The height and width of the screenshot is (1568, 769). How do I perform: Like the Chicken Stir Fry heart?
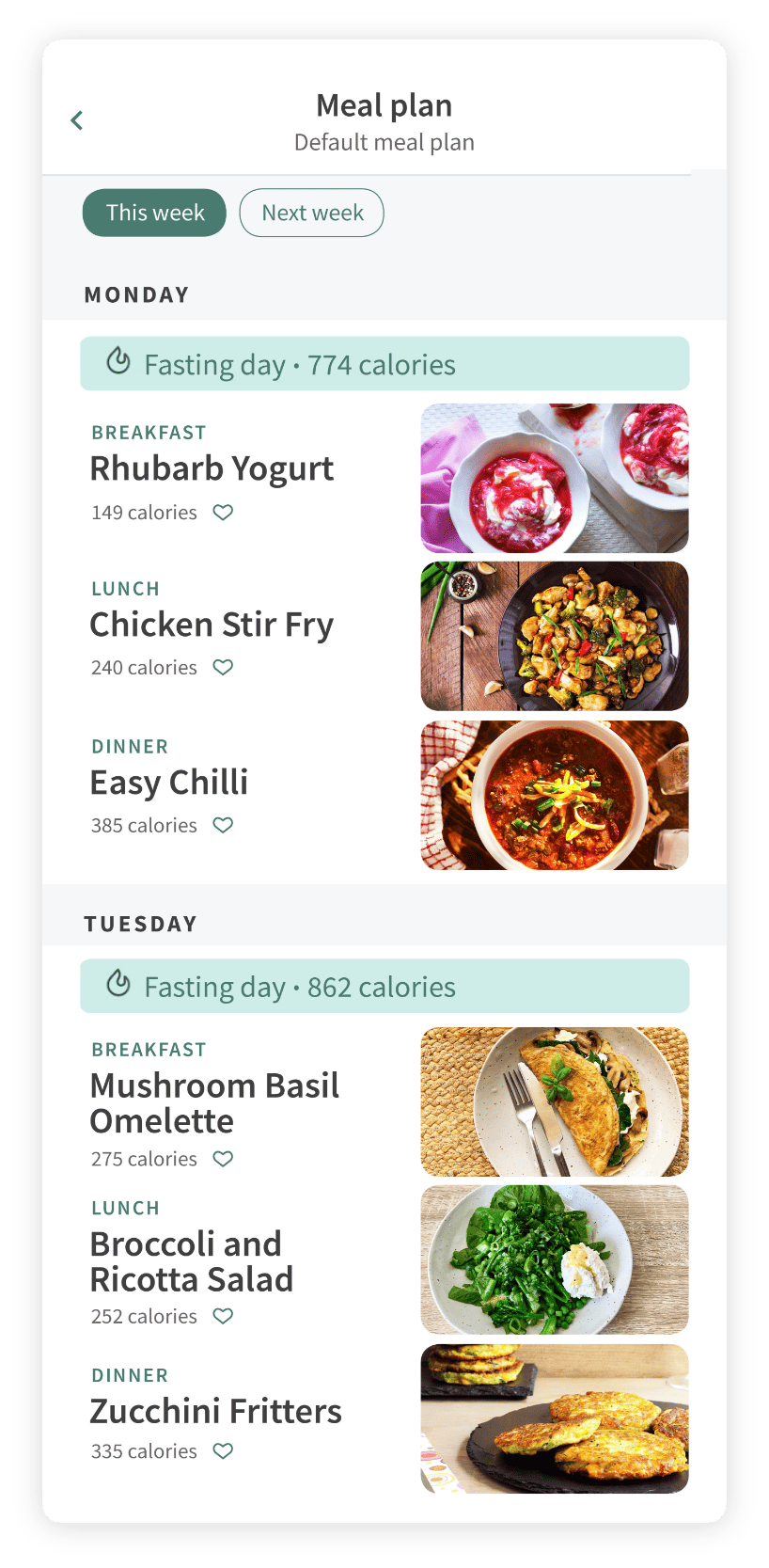[223, 668]
